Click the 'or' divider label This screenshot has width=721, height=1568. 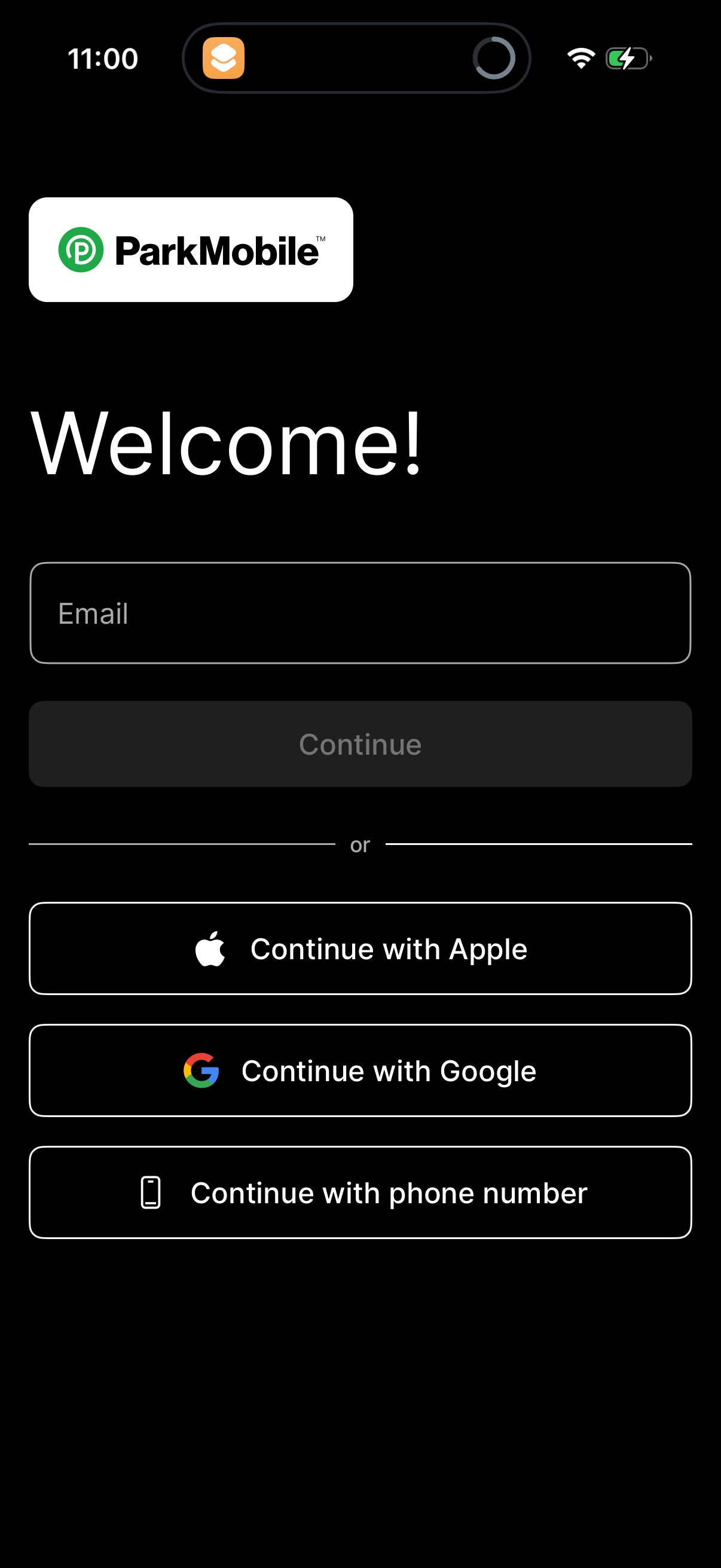pos(360,844)
